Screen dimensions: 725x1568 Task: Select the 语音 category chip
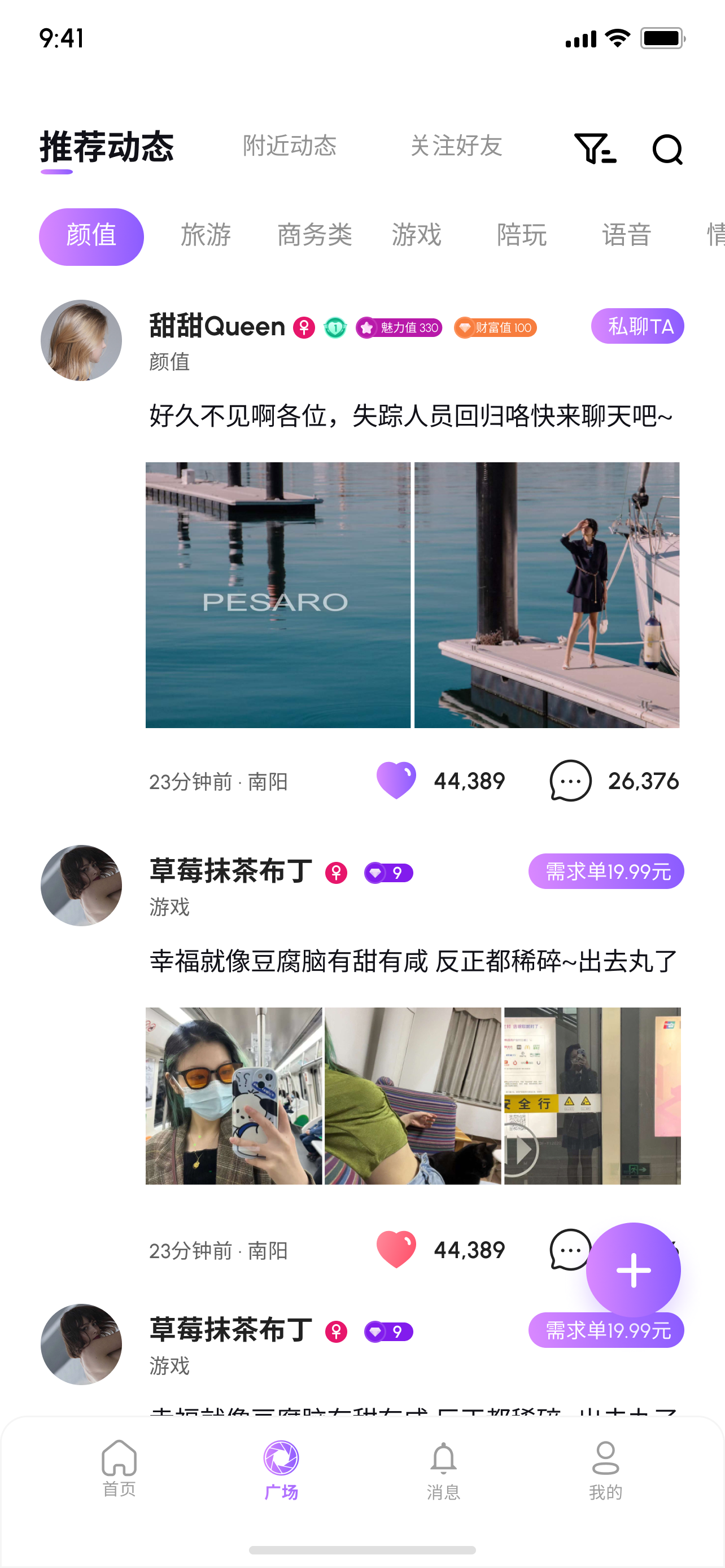click(626, 235)
